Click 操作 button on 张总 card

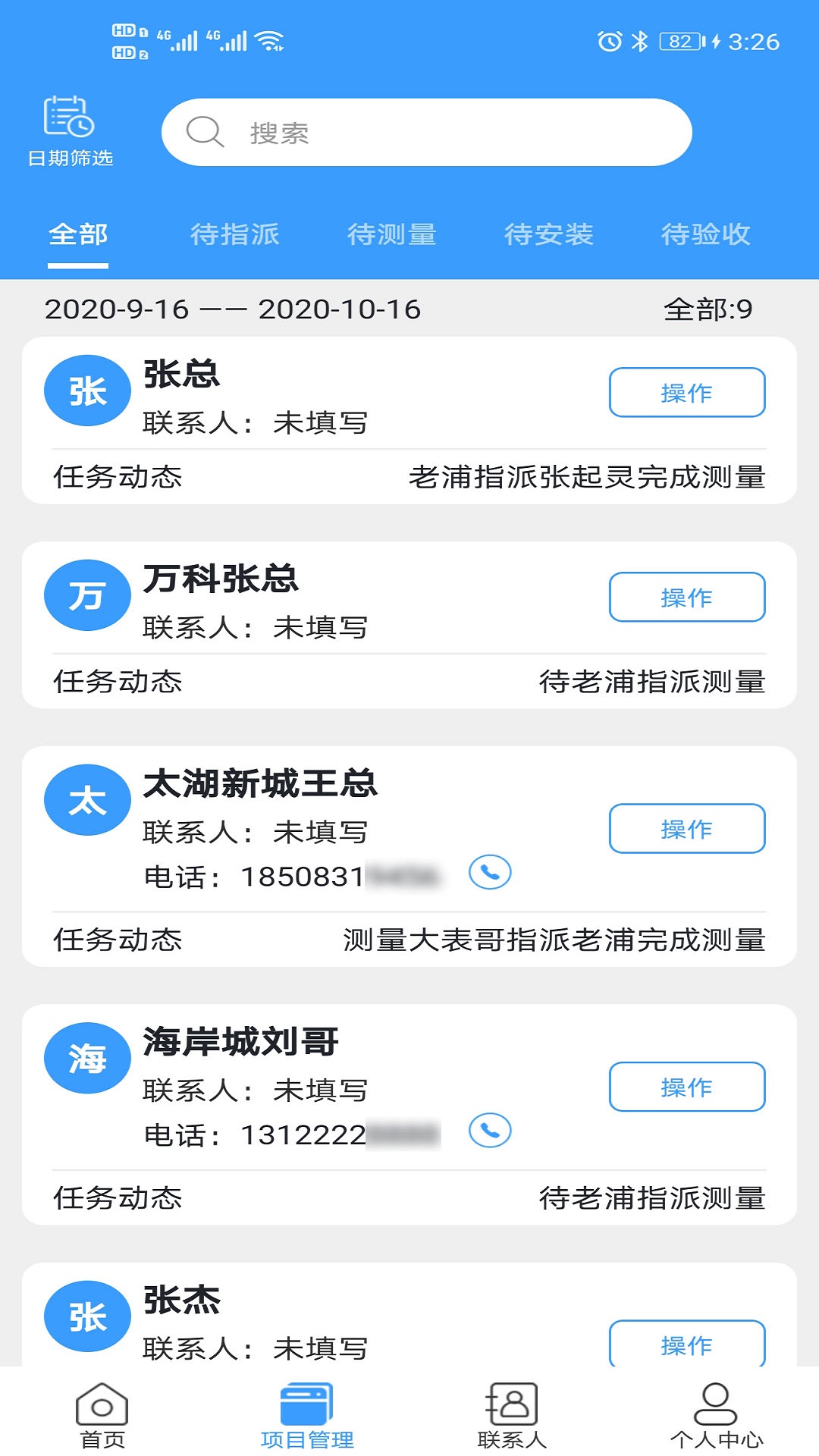(x=687, y=392)
